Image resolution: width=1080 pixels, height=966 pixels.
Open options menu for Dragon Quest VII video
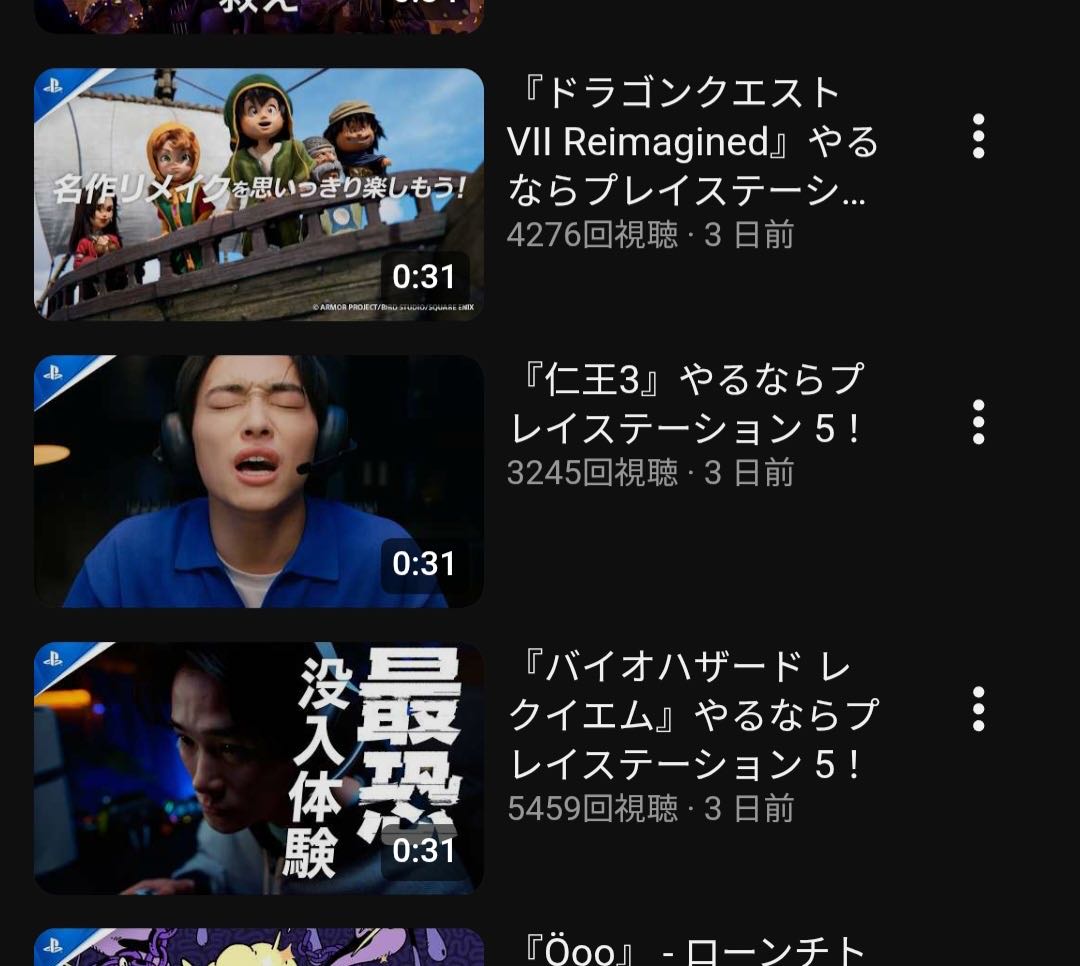click(x=978, y=136)
